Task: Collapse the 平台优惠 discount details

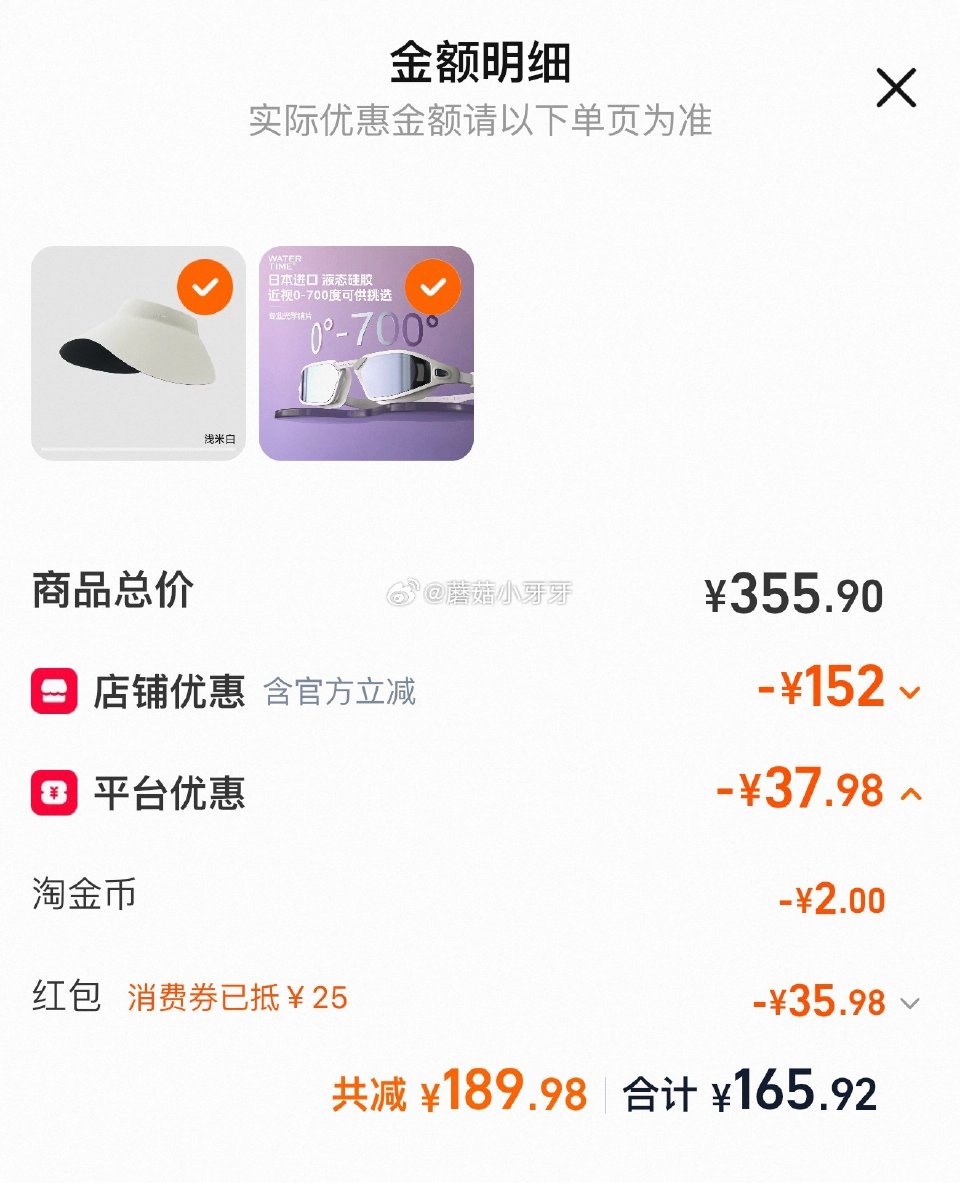Action: point(910,793)
